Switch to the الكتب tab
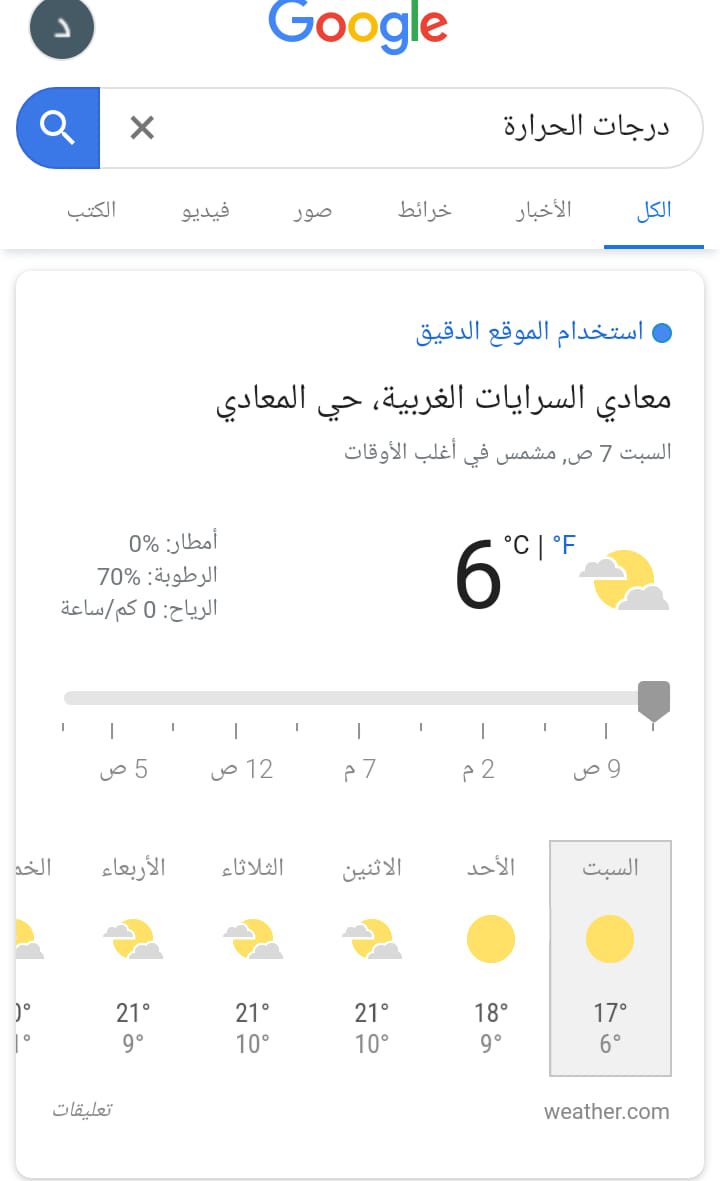Image resolution: width=720 pixels, height=1181 pixels. pos(91,210)
